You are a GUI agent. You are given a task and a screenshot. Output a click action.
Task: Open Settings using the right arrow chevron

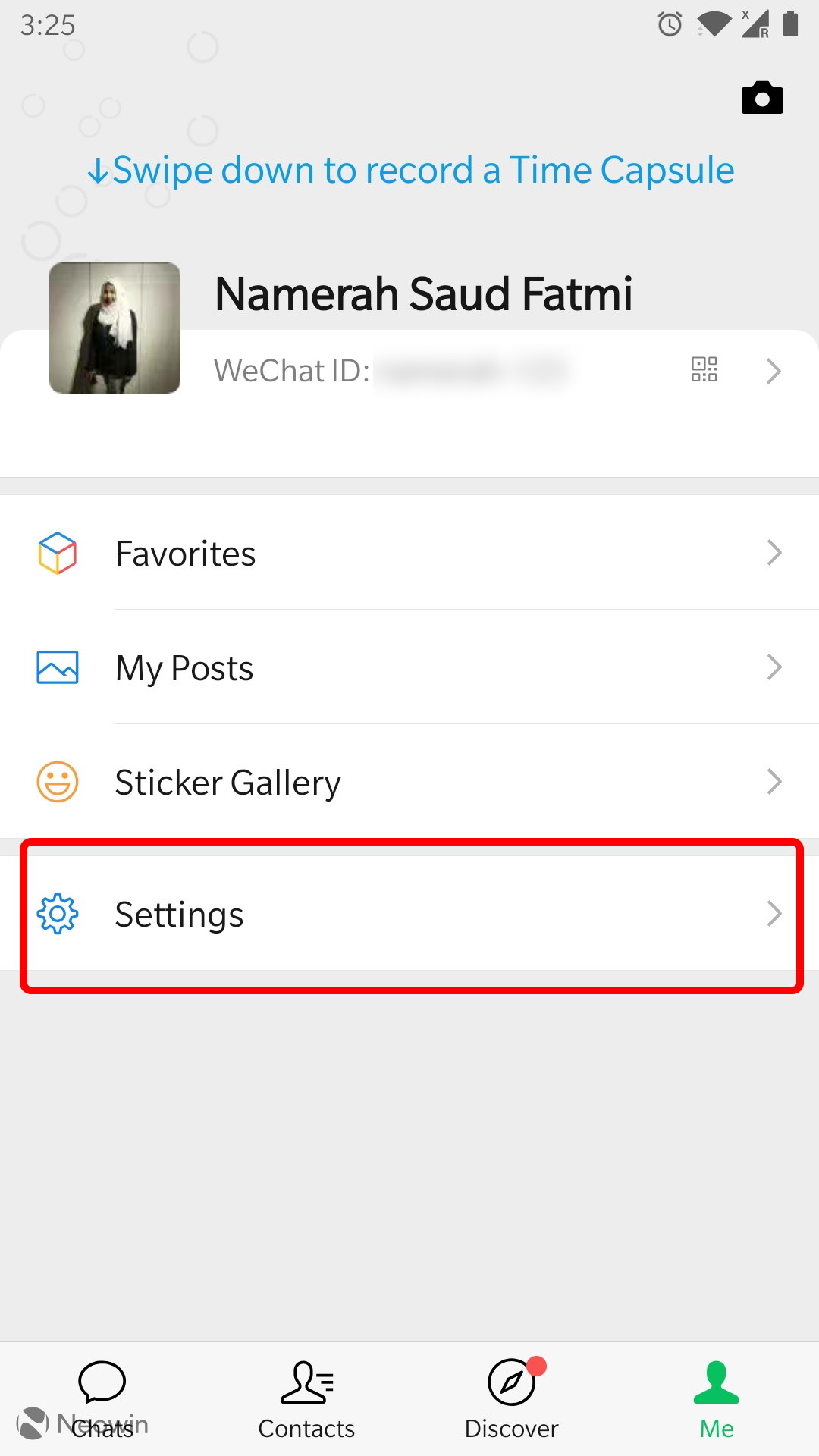(x=773, y=914)
